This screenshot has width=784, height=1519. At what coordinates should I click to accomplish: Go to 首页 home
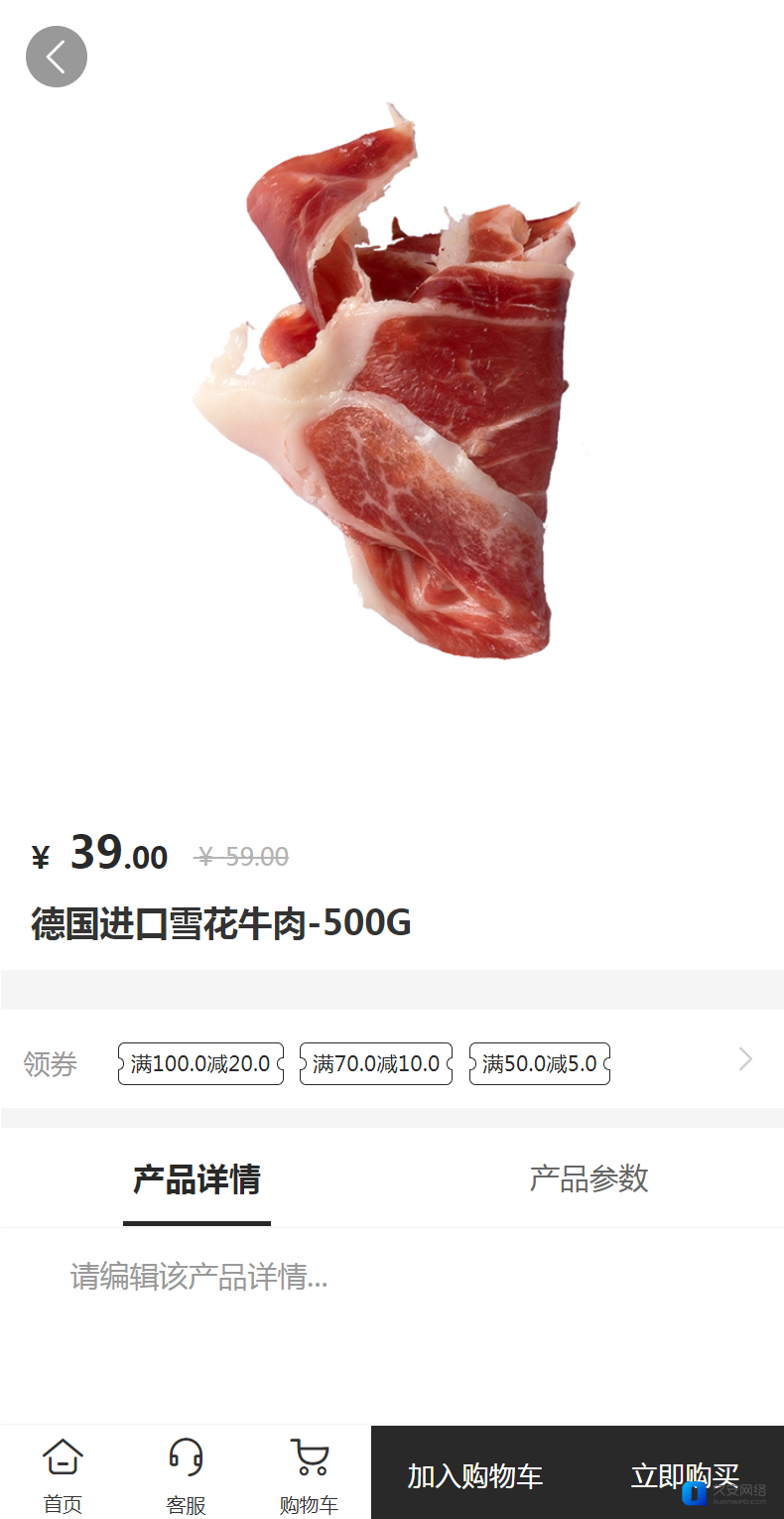click(x=63, y=1475)
